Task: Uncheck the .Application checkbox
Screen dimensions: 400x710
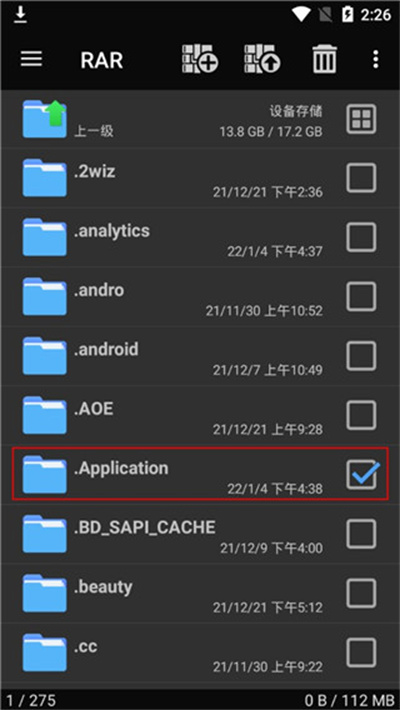Action: [x=362, y=475]
